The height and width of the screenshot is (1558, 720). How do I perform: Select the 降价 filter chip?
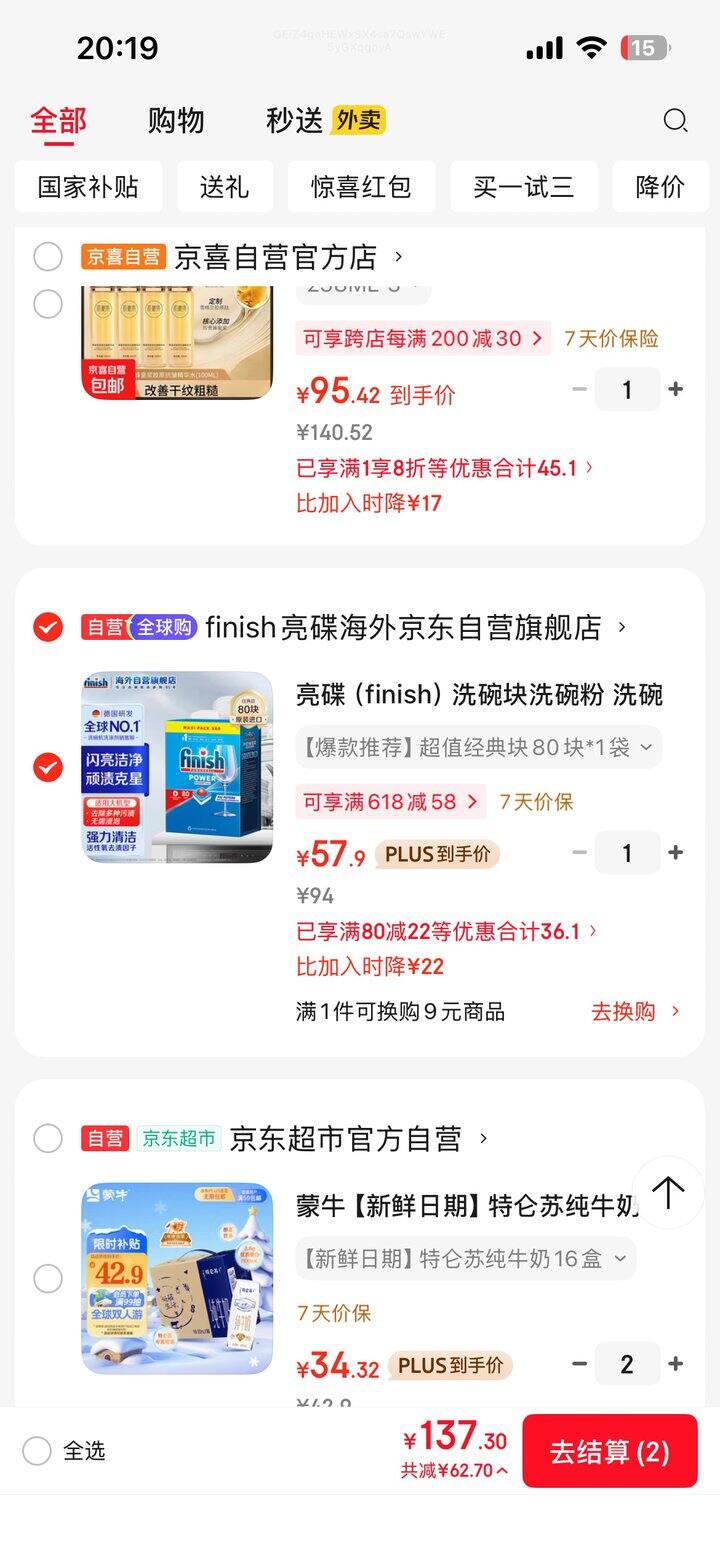coord(660,187)
